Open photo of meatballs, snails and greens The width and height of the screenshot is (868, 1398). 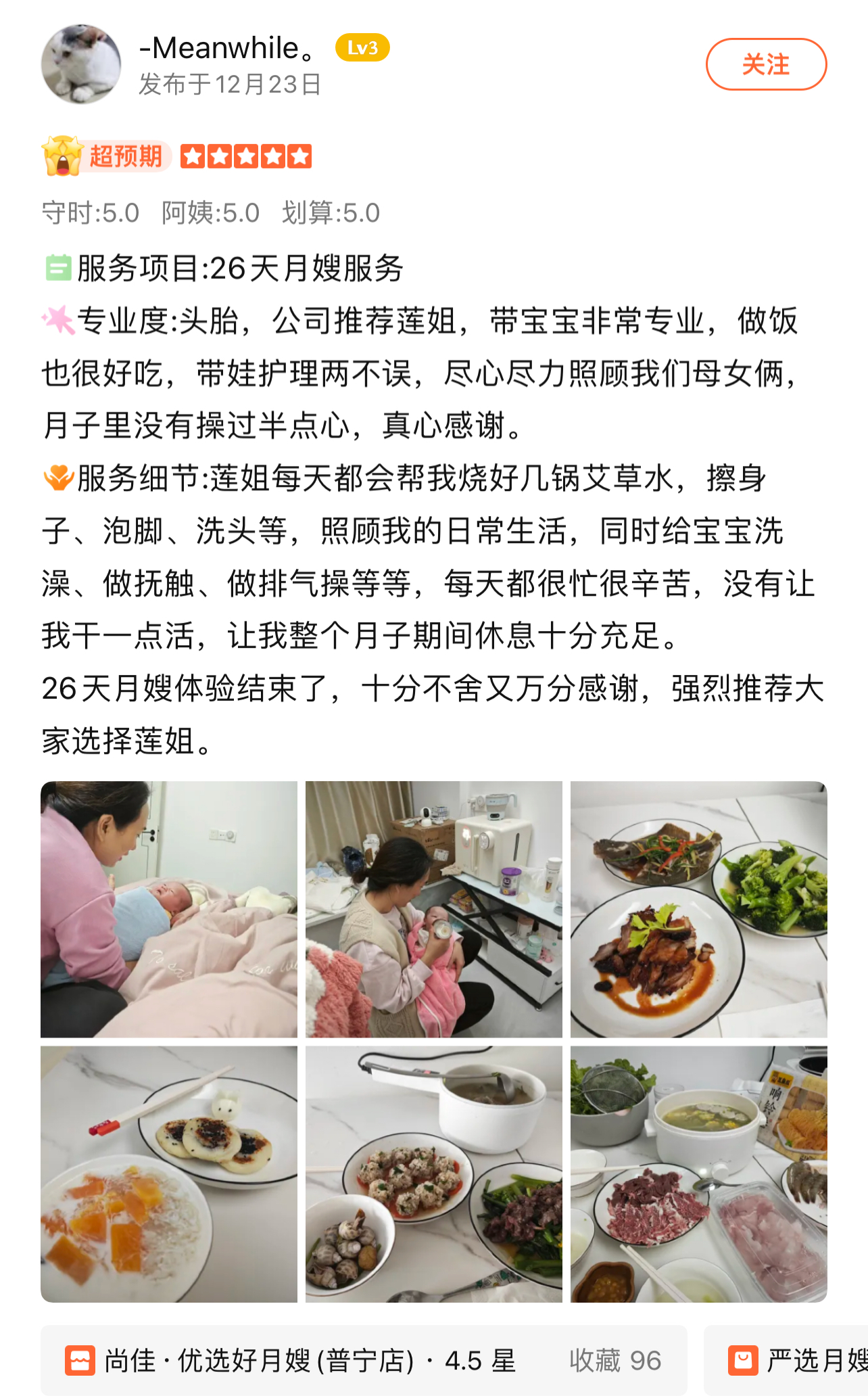coord(433,1174)
